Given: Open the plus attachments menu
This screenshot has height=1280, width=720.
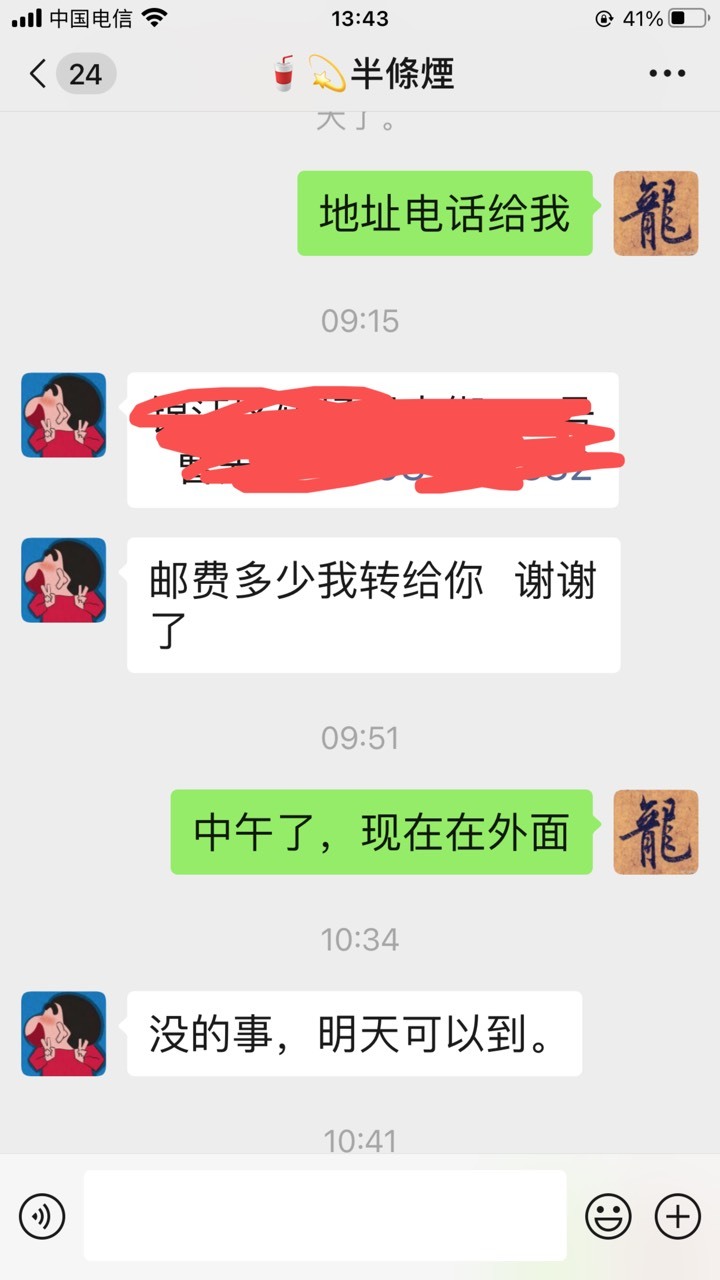Looking at the screenshot, I should pyautogui.click(x=677, y=1217).
